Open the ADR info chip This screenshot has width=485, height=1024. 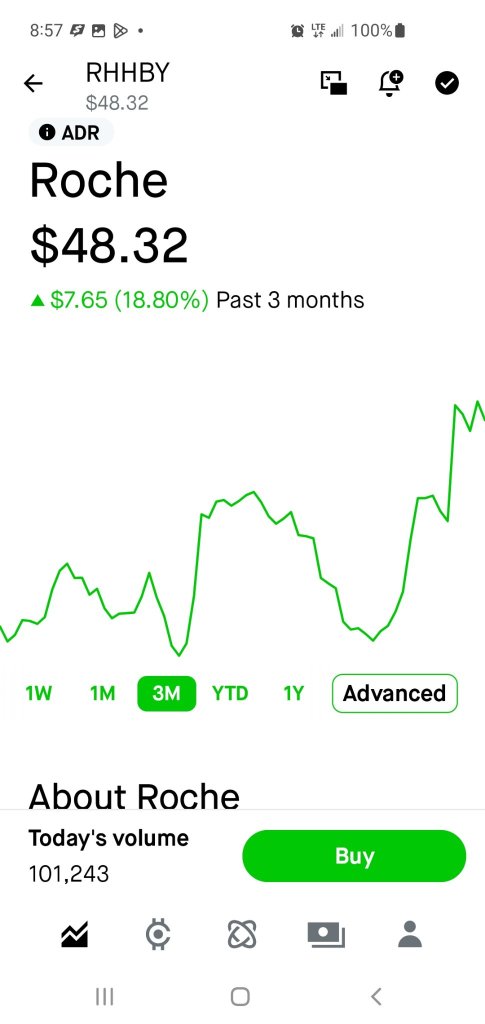[70, 133]
